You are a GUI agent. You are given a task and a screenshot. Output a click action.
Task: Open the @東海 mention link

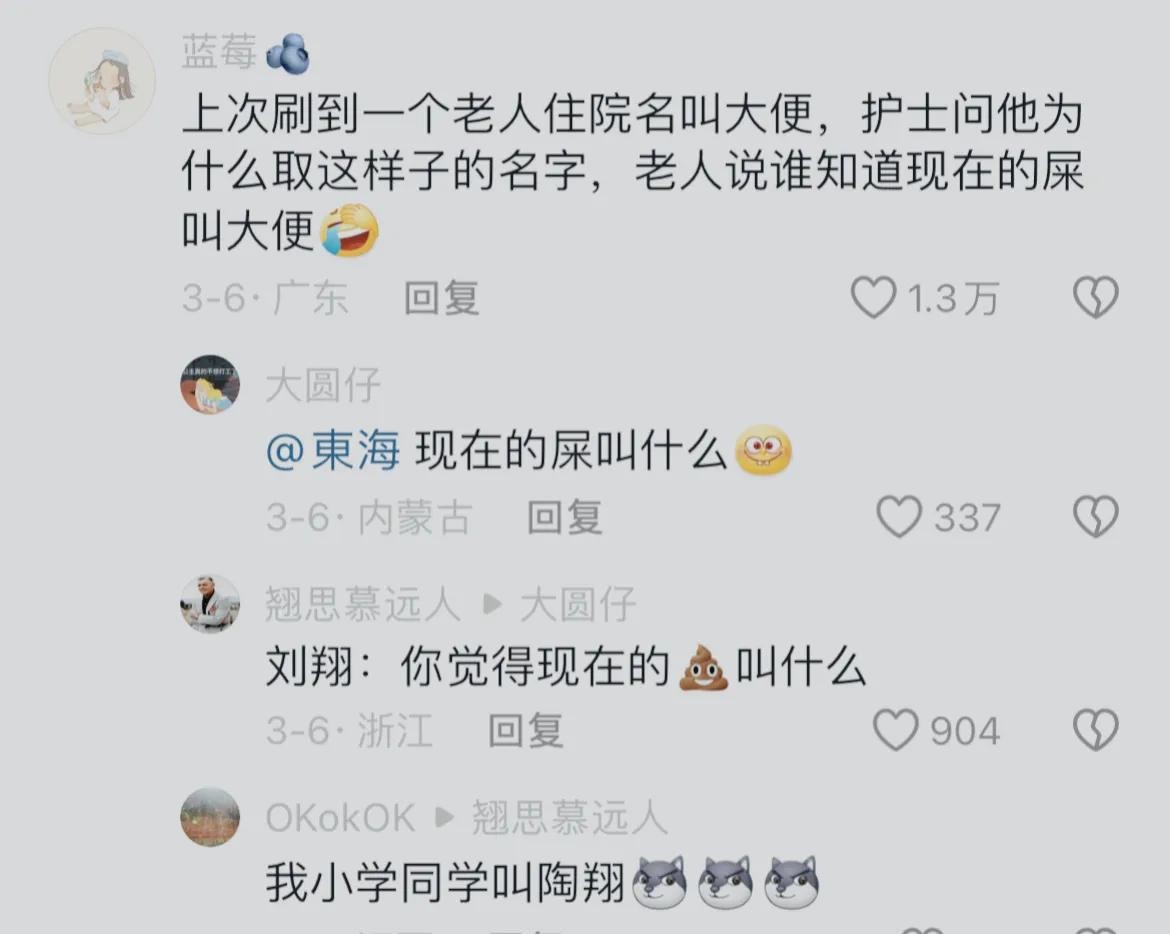pyautogui.click(x=333, y=454)
